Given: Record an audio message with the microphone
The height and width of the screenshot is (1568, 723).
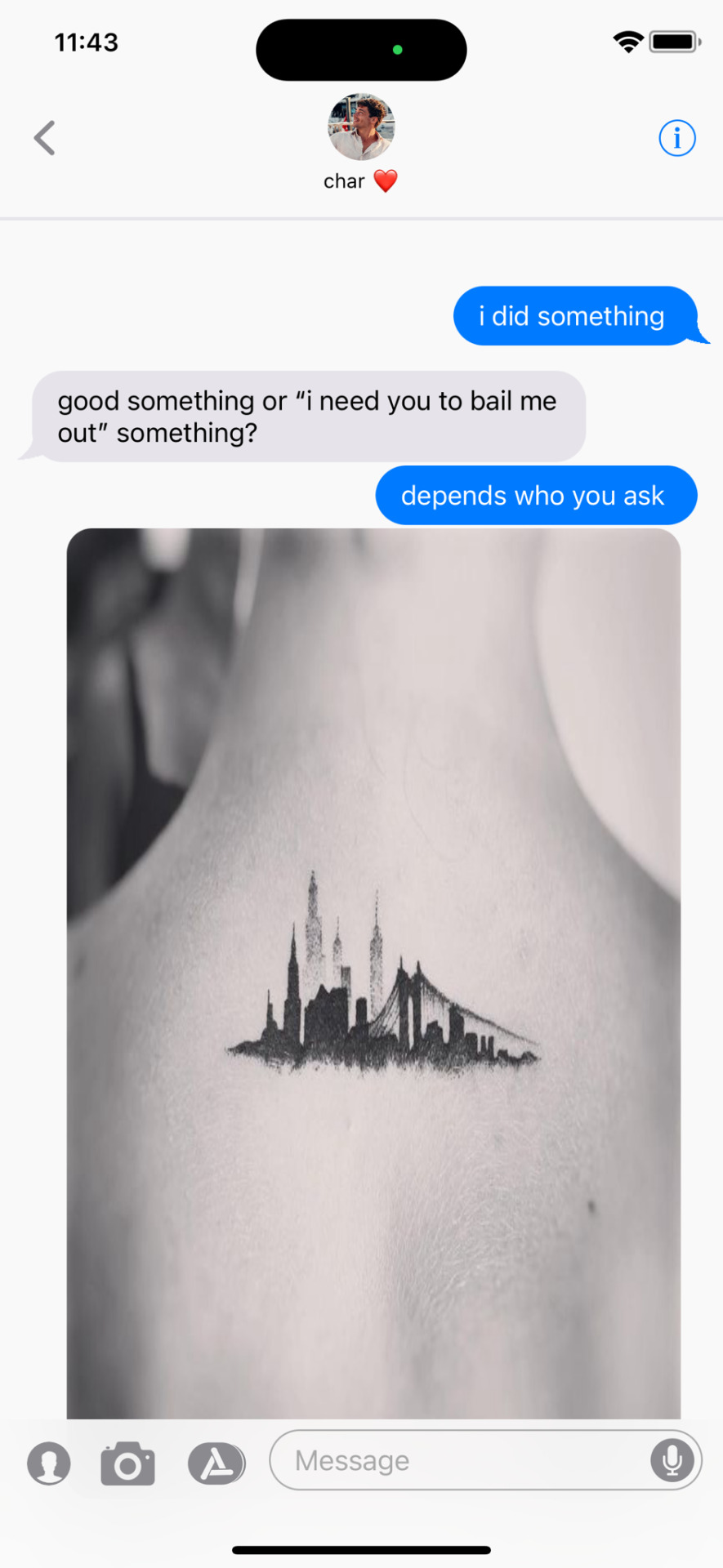Looking at the screenshot, I should point(672,1460).
